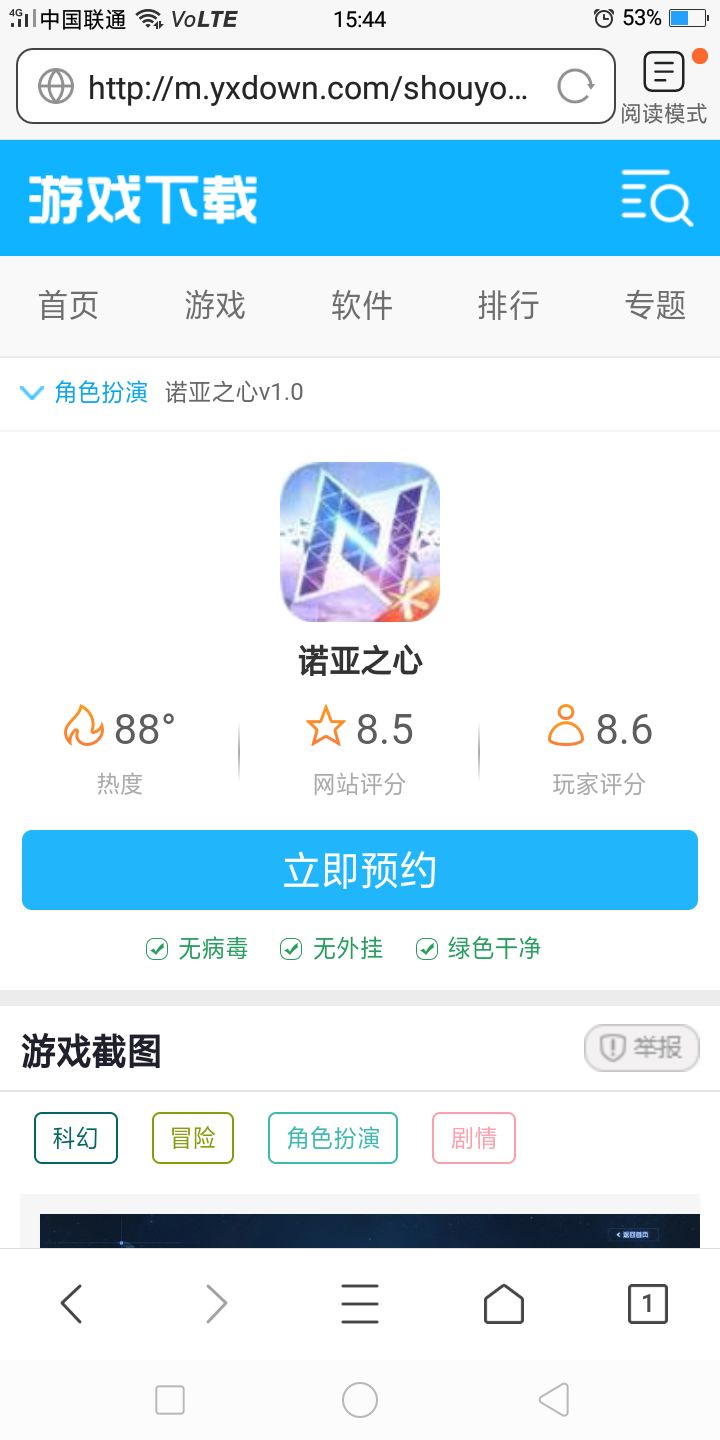The width and height of the screenshot is (720, 1440).
Task: Tap the 立即预约 reservation button
Action: tap(359, 870)
